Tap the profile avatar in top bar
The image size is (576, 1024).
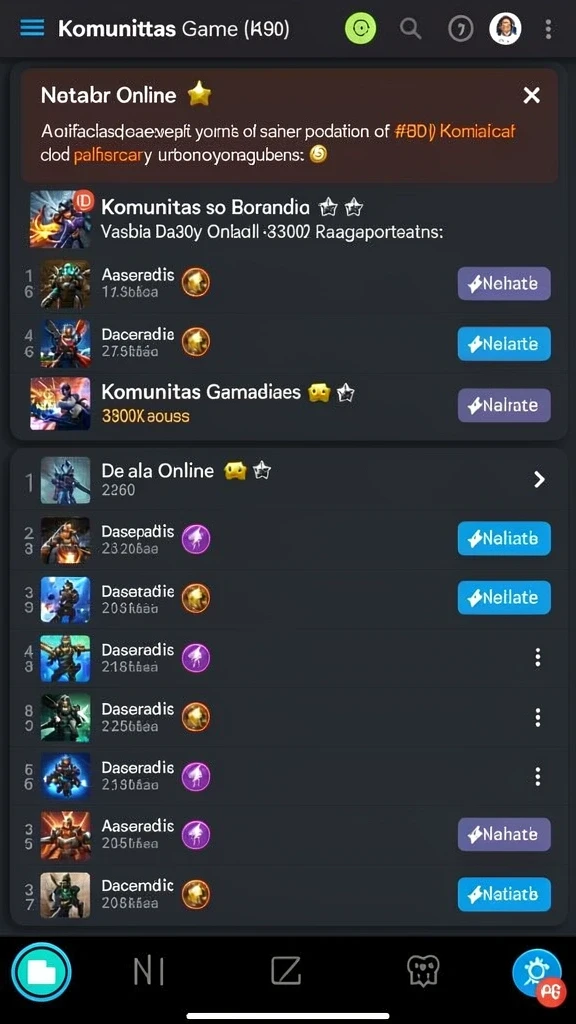pos(505,29)
